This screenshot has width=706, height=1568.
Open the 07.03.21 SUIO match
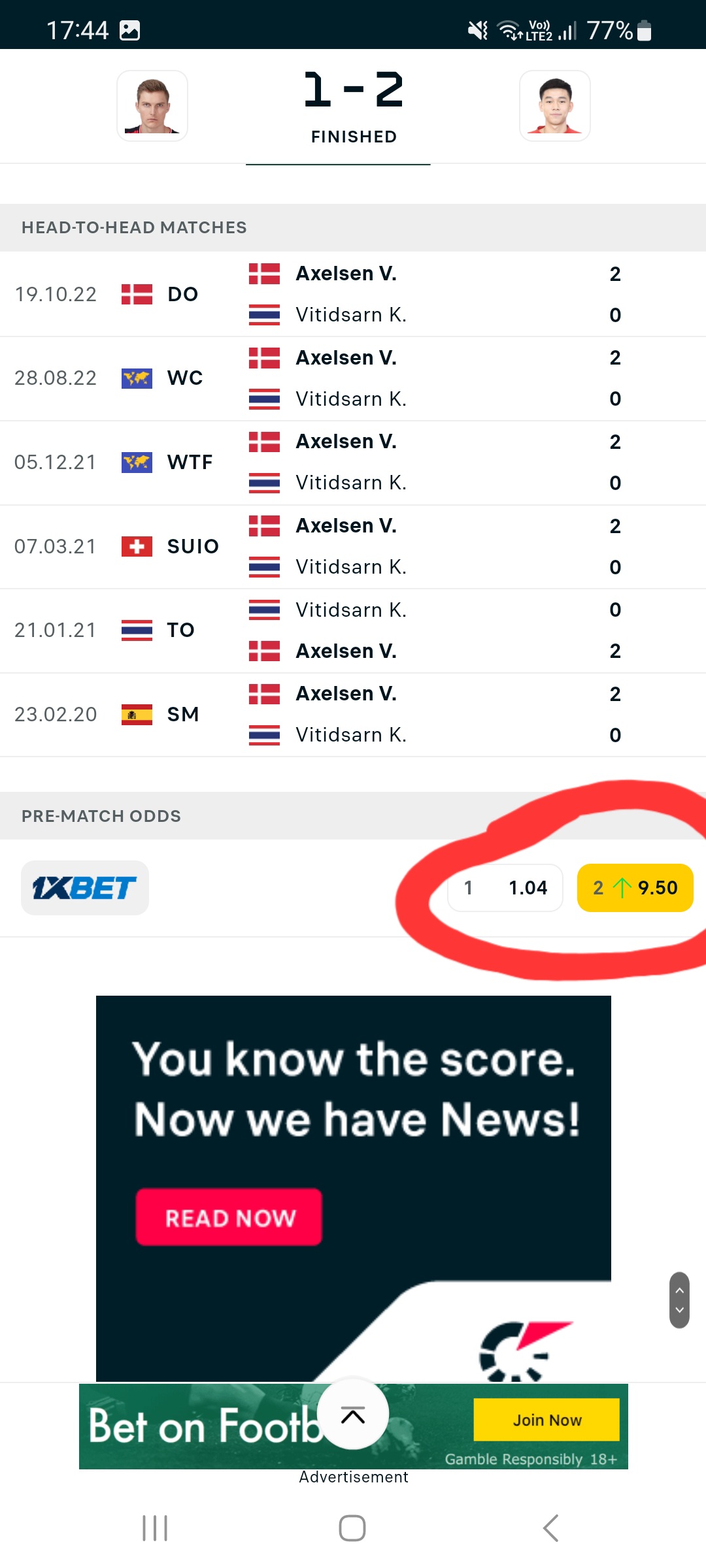(353, 546)
